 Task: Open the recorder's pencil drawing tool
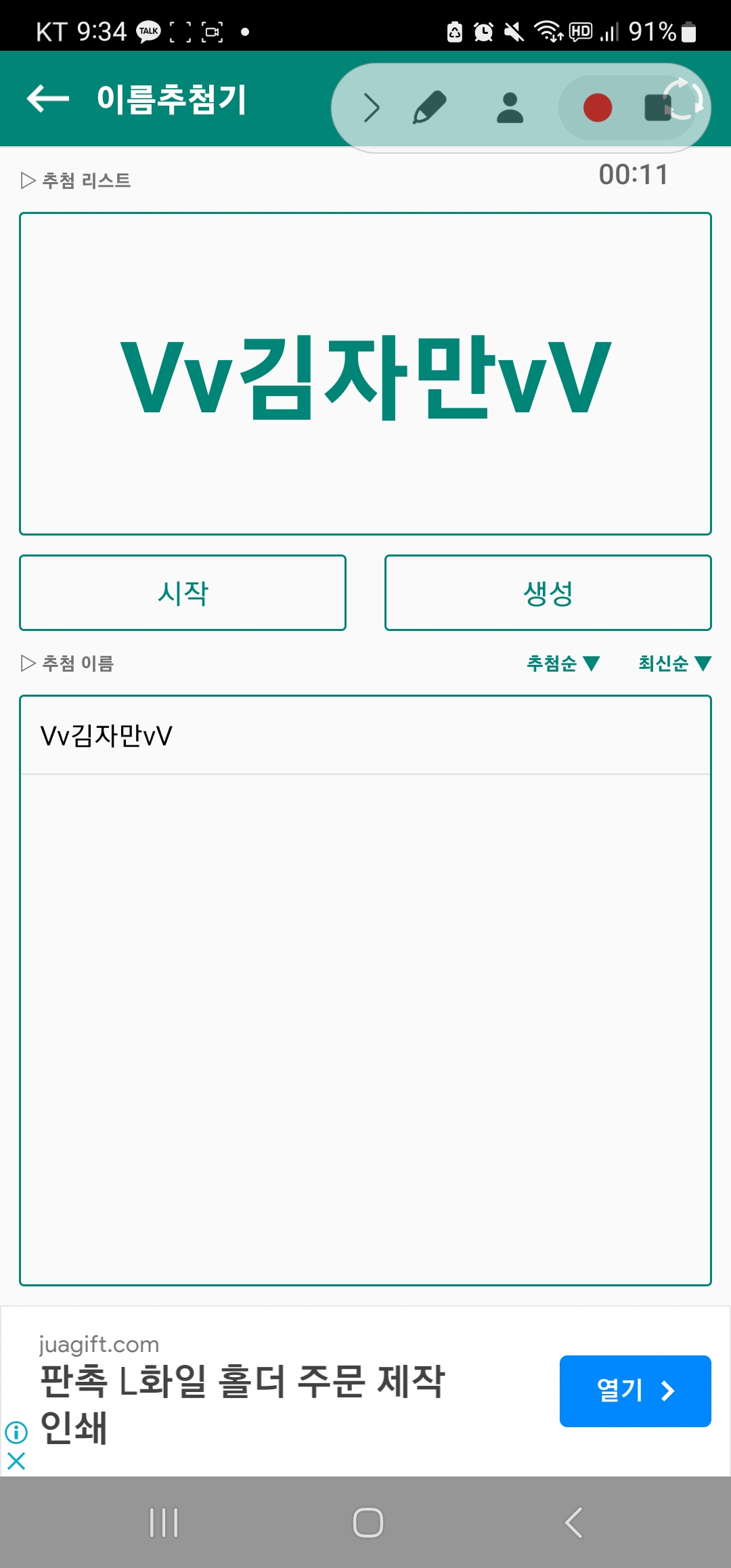tap(430, 108)
